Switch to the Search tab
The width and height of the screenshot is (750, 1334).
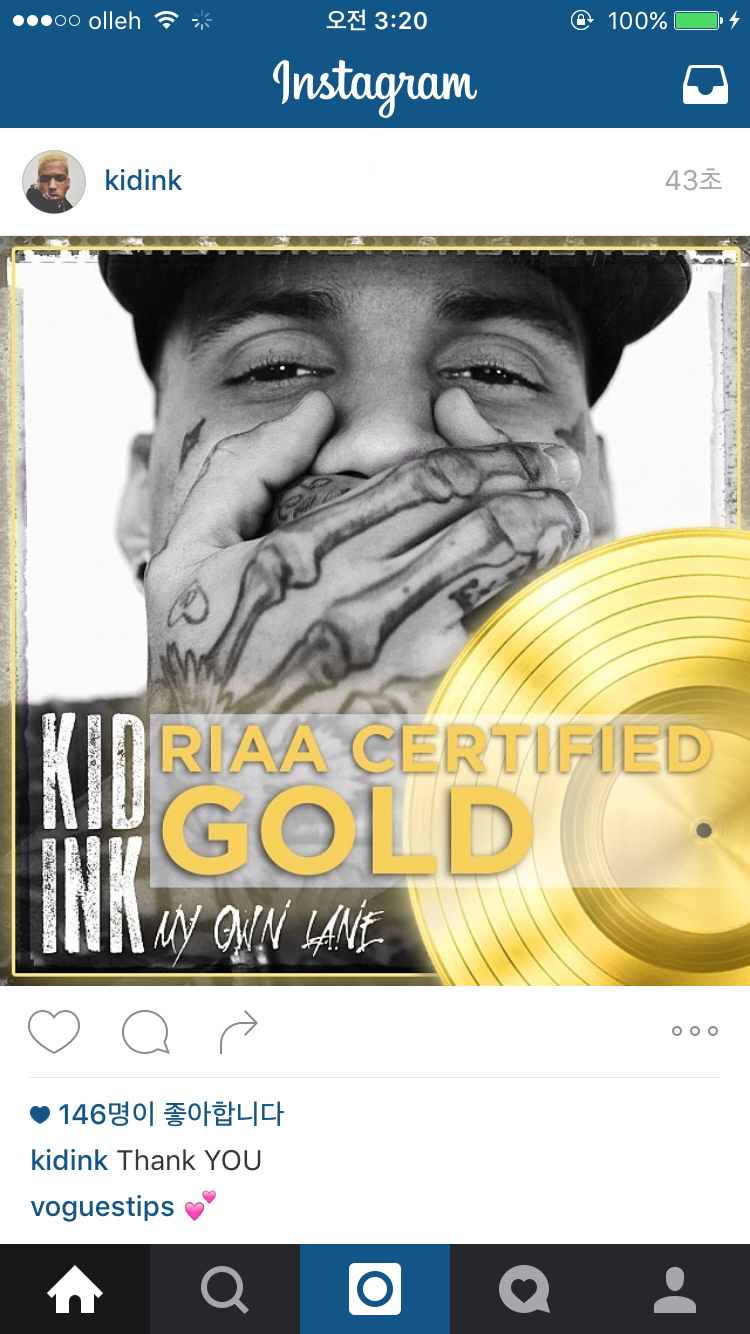pos(225,1289)
